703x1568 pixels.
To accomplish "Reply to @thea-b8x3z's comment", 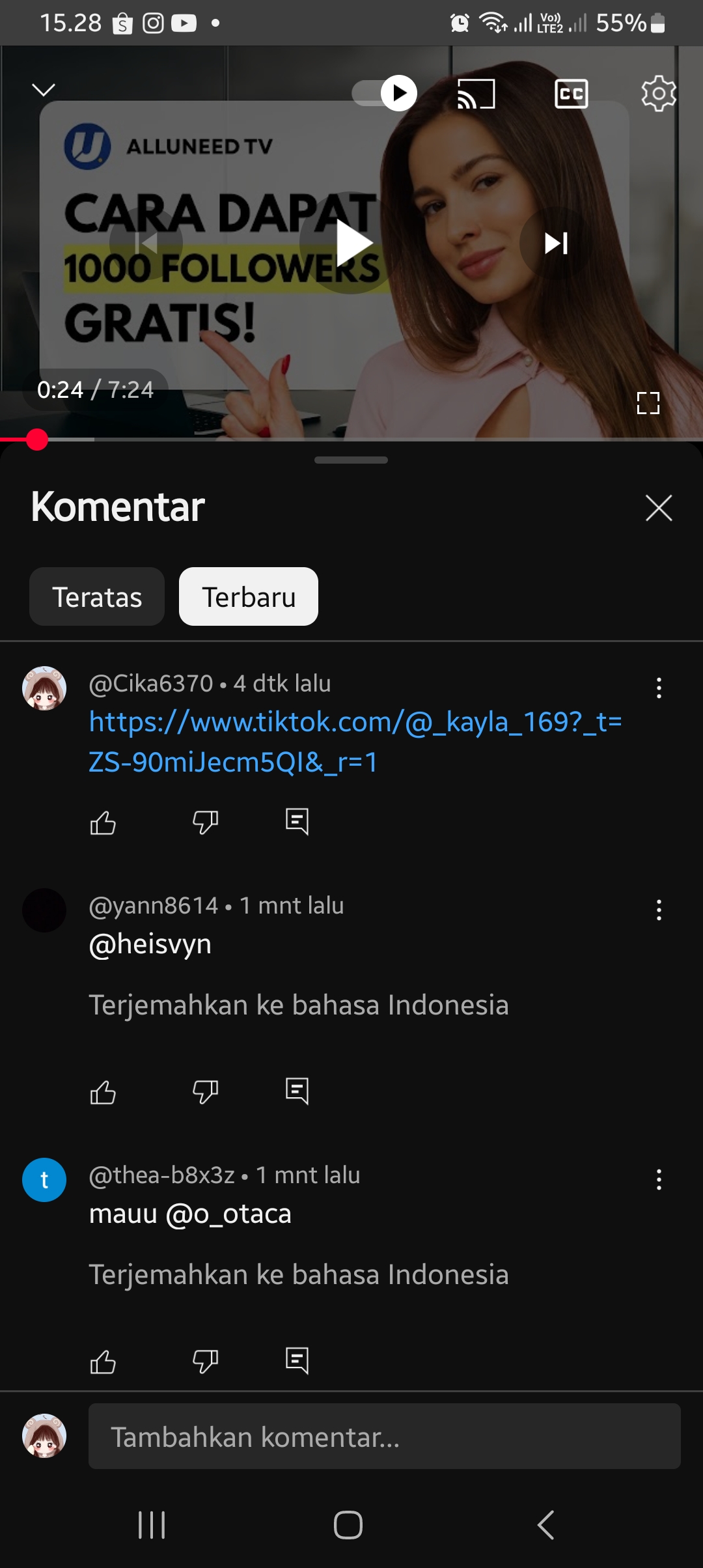I will click(297, 1361).
